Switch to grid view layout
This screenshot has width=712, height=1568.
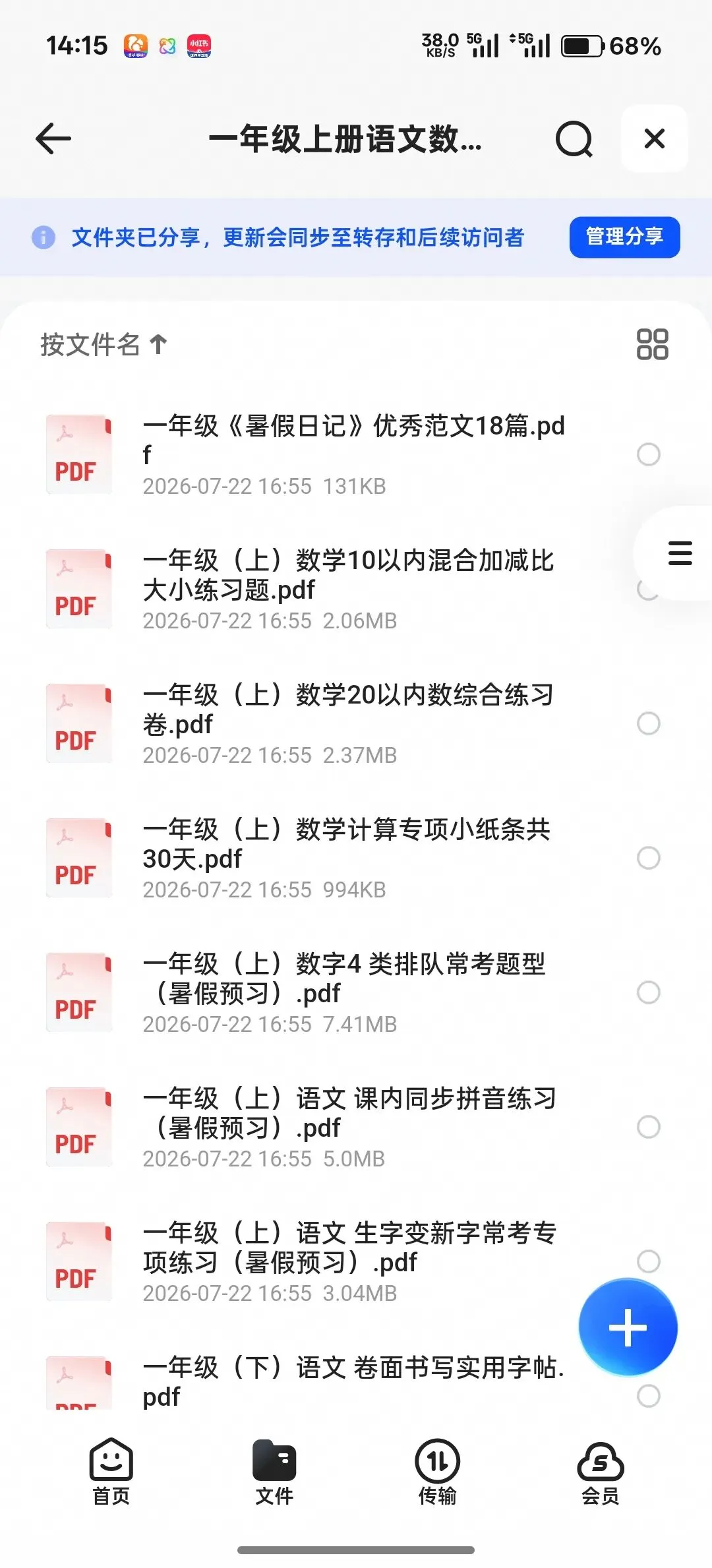pos(652,344)
